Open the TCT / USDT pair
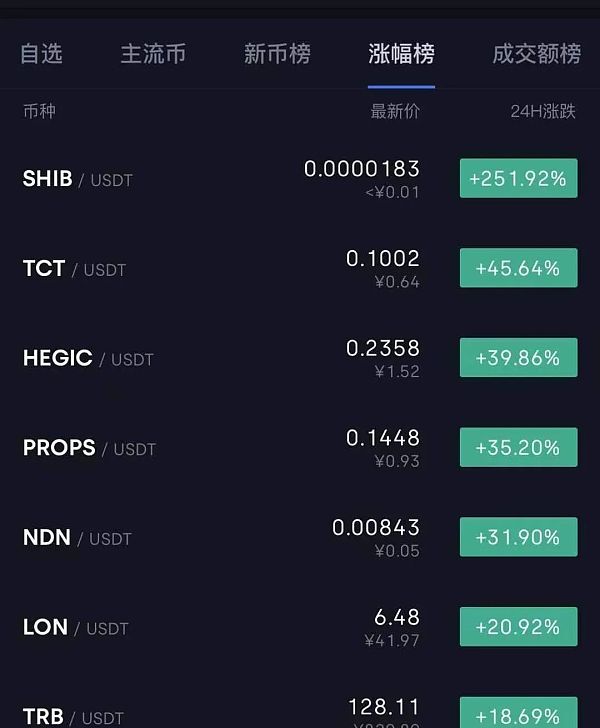Screen dimensions: 600x728 tap(74, 269)
